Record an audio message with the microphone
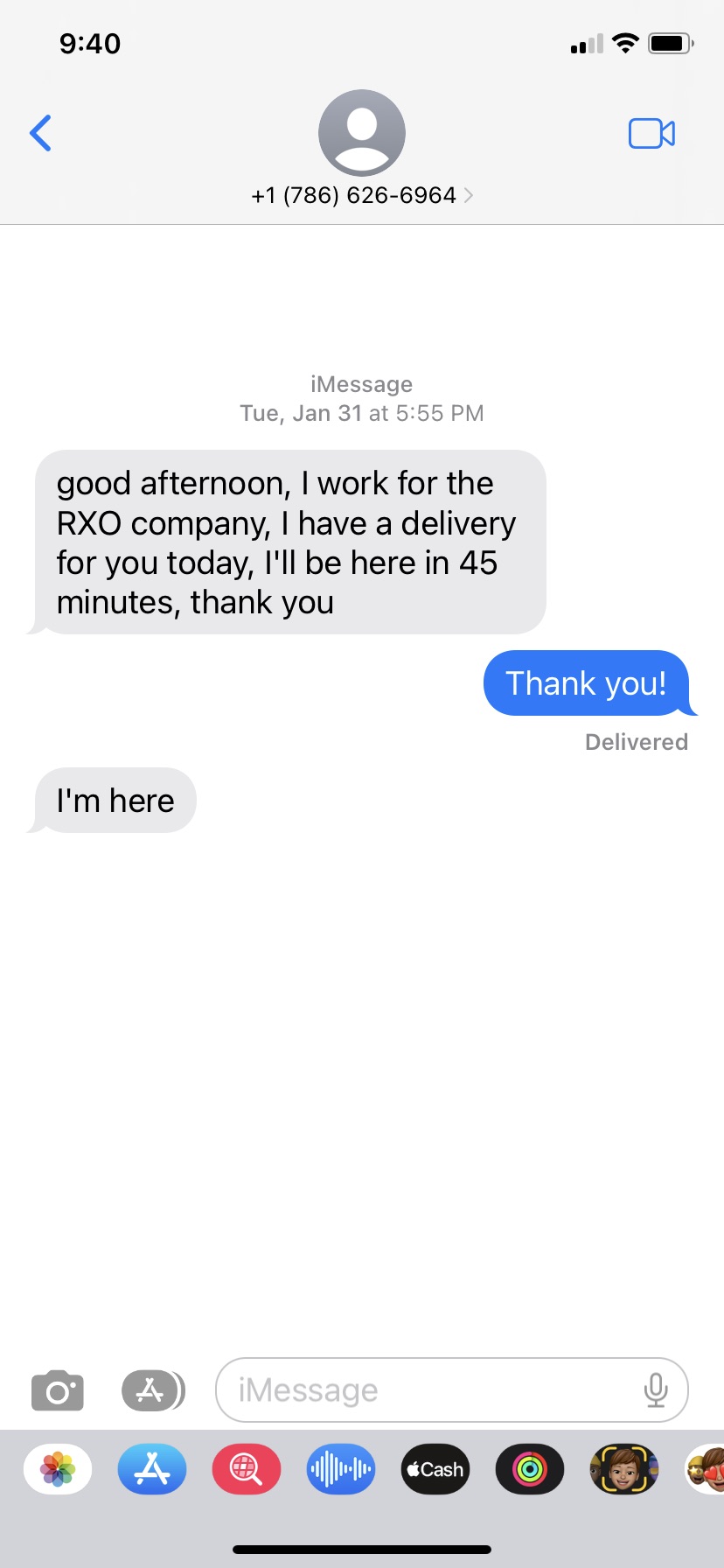Screen dimensions: 724x1568 click(x=656, y=1389)
